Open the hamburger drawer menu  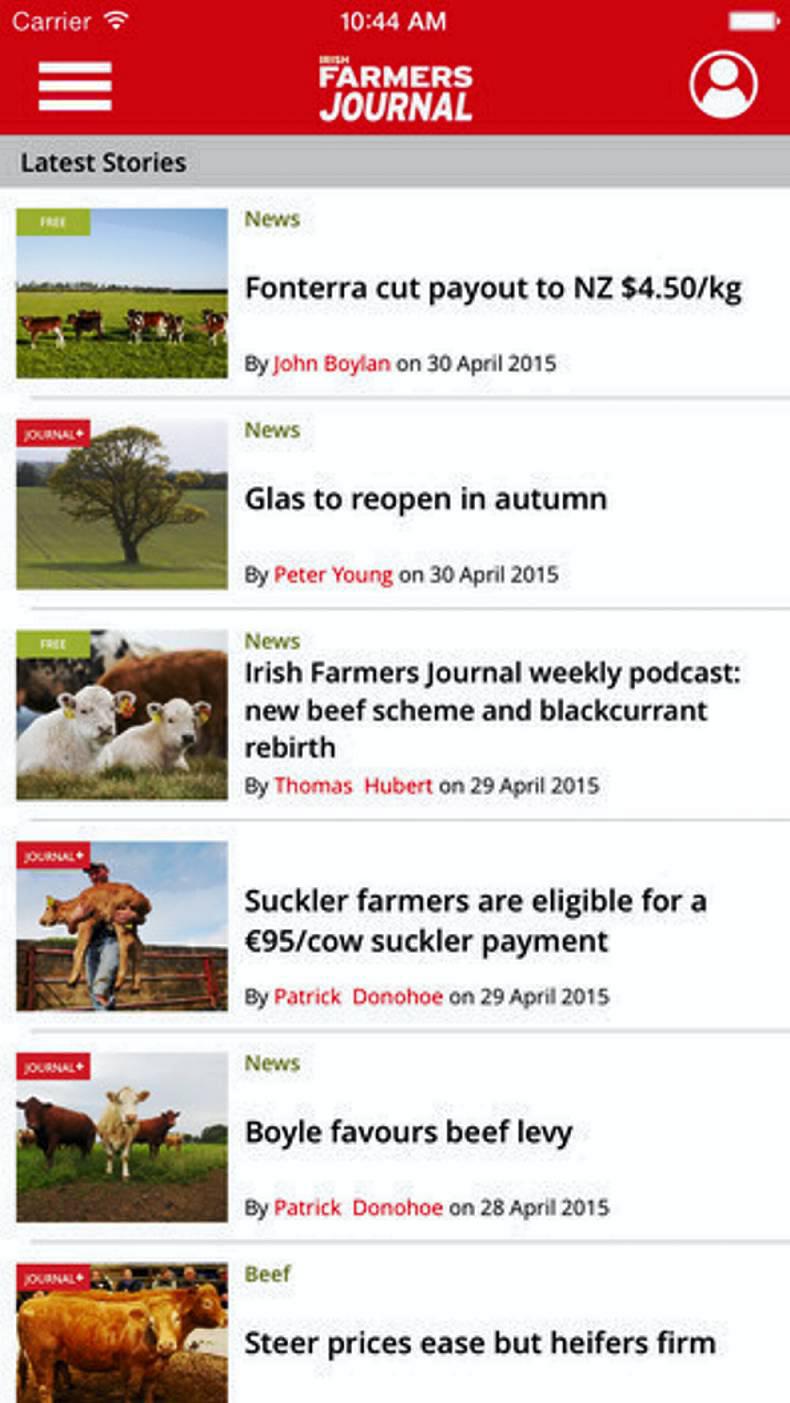click(75, 86)
